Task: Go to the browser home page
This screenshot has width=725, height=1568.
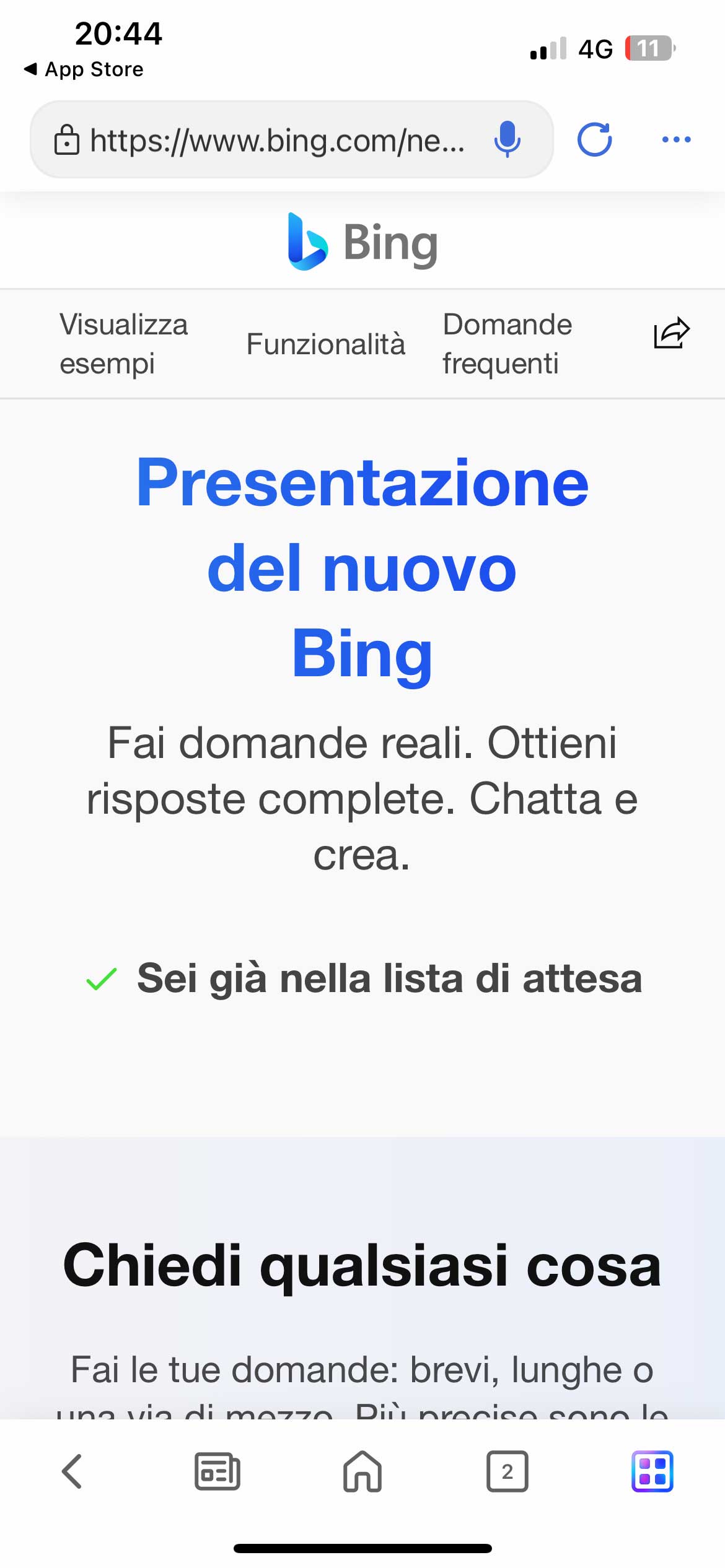Action: click(362, 1471)
